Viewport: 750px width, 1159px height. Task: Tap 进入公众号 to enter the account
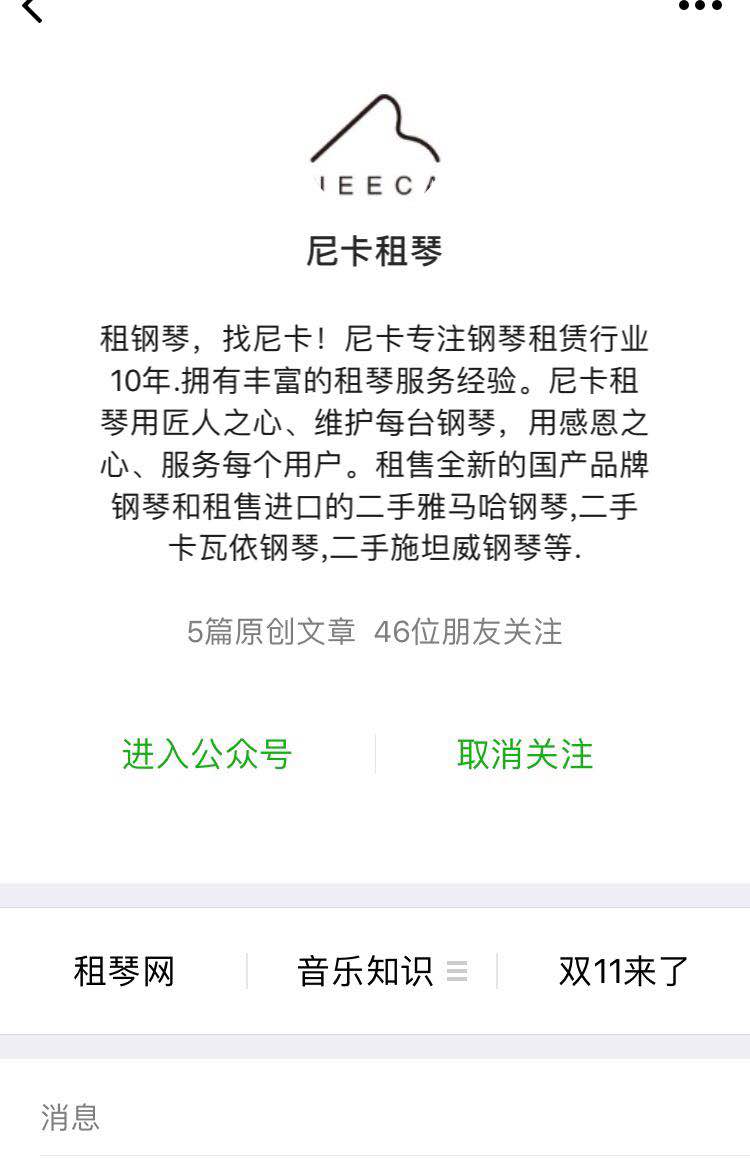(x=207, y=756)
